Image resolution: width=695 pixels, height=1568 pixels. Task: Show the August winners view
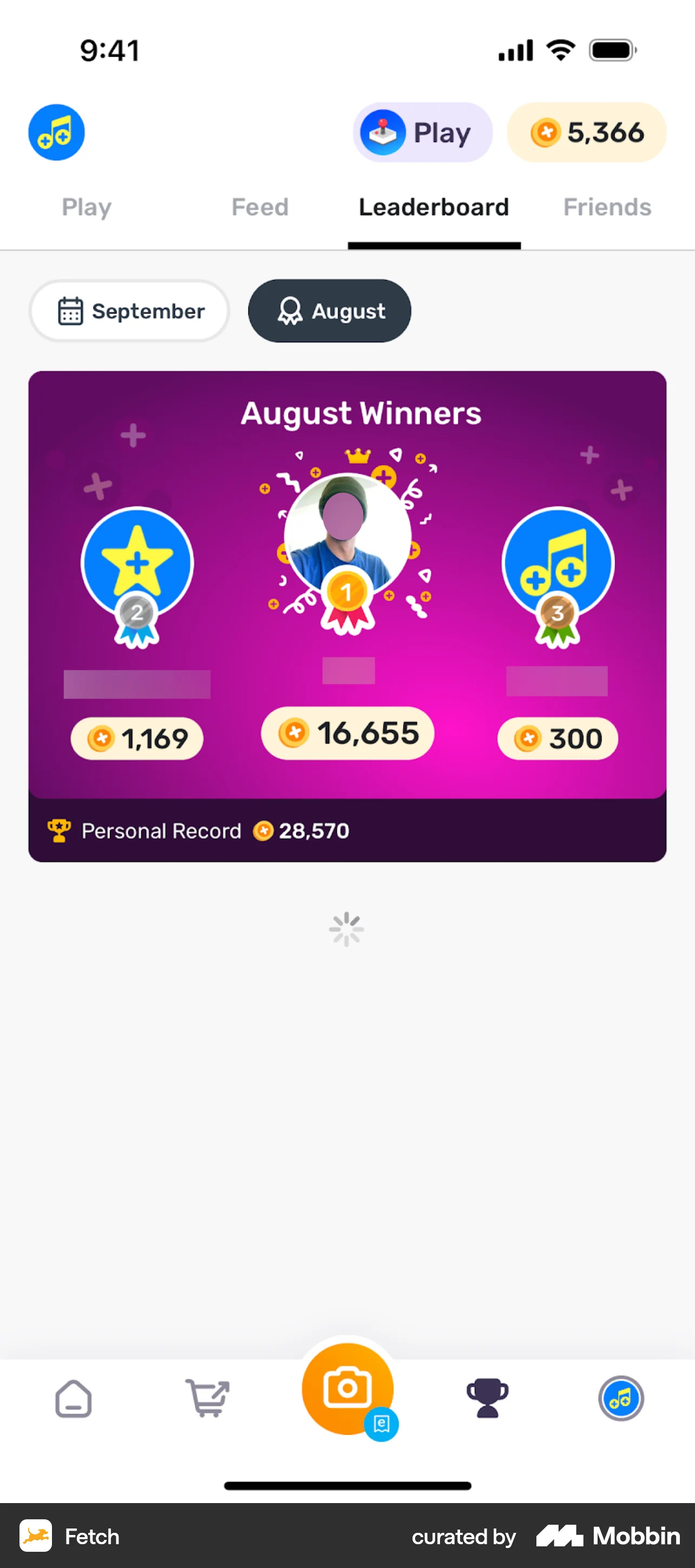point(330,311)
